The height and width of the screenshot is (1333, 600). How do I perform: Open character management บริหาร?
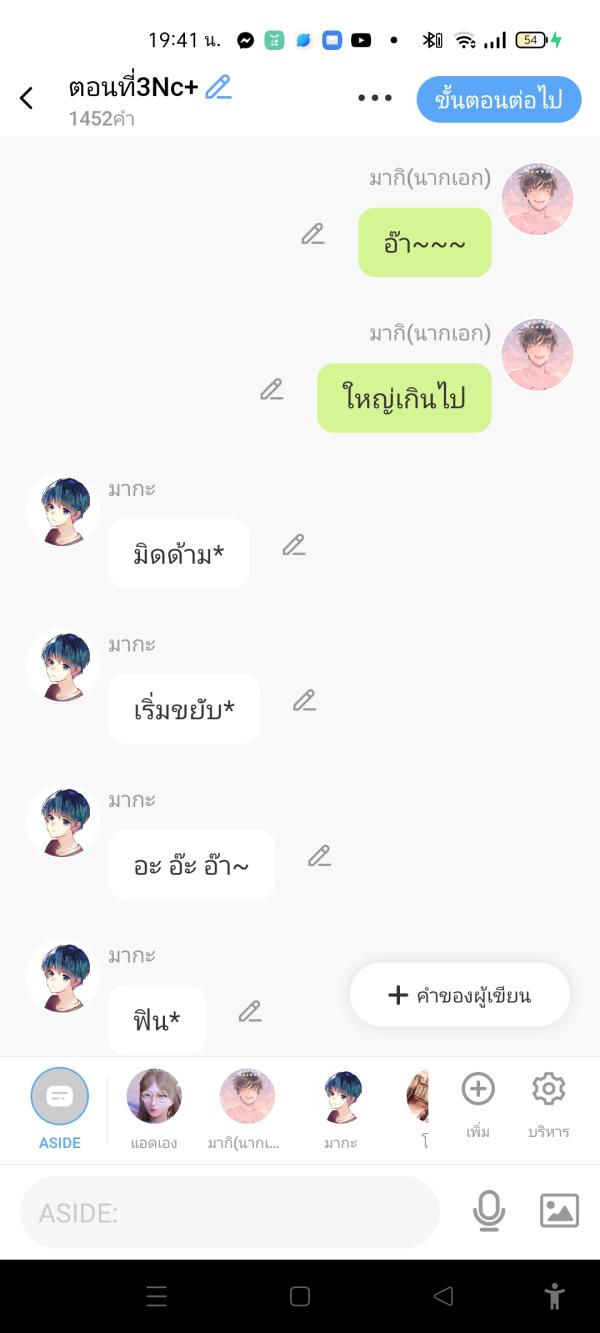[x=549, y=1101]
